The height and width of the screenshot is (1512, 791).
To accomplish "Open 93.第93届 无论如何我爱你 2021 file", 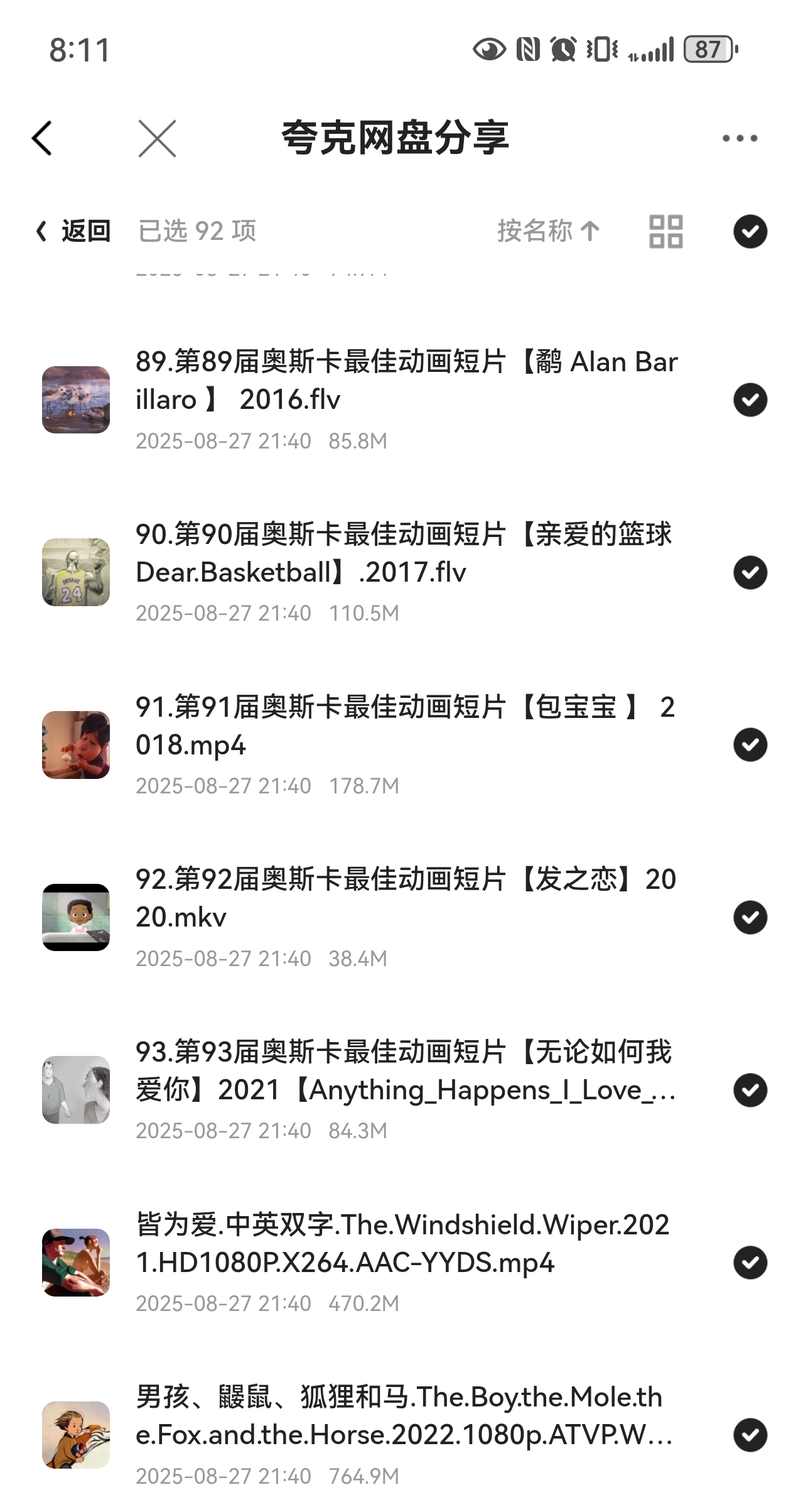I will click(x=405, y=1070).
